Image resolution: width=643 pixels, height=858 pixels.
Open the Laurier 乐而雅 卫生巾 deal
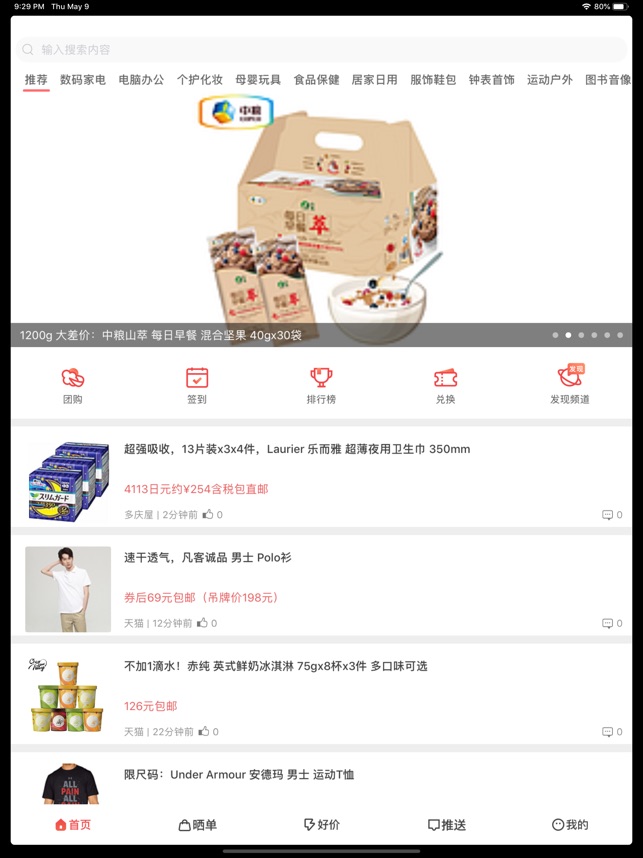click(297, 450)
